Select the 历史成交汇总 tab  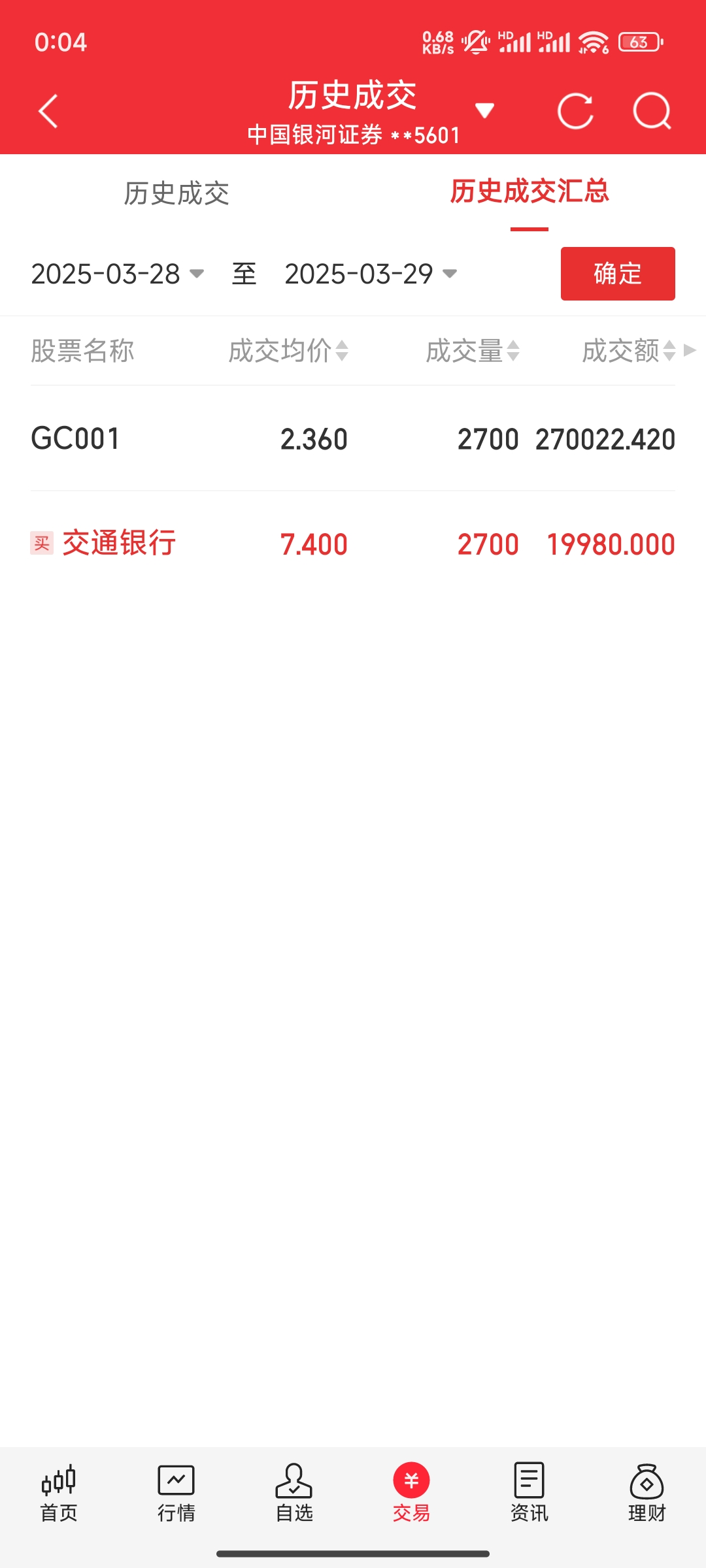(529, 192)
